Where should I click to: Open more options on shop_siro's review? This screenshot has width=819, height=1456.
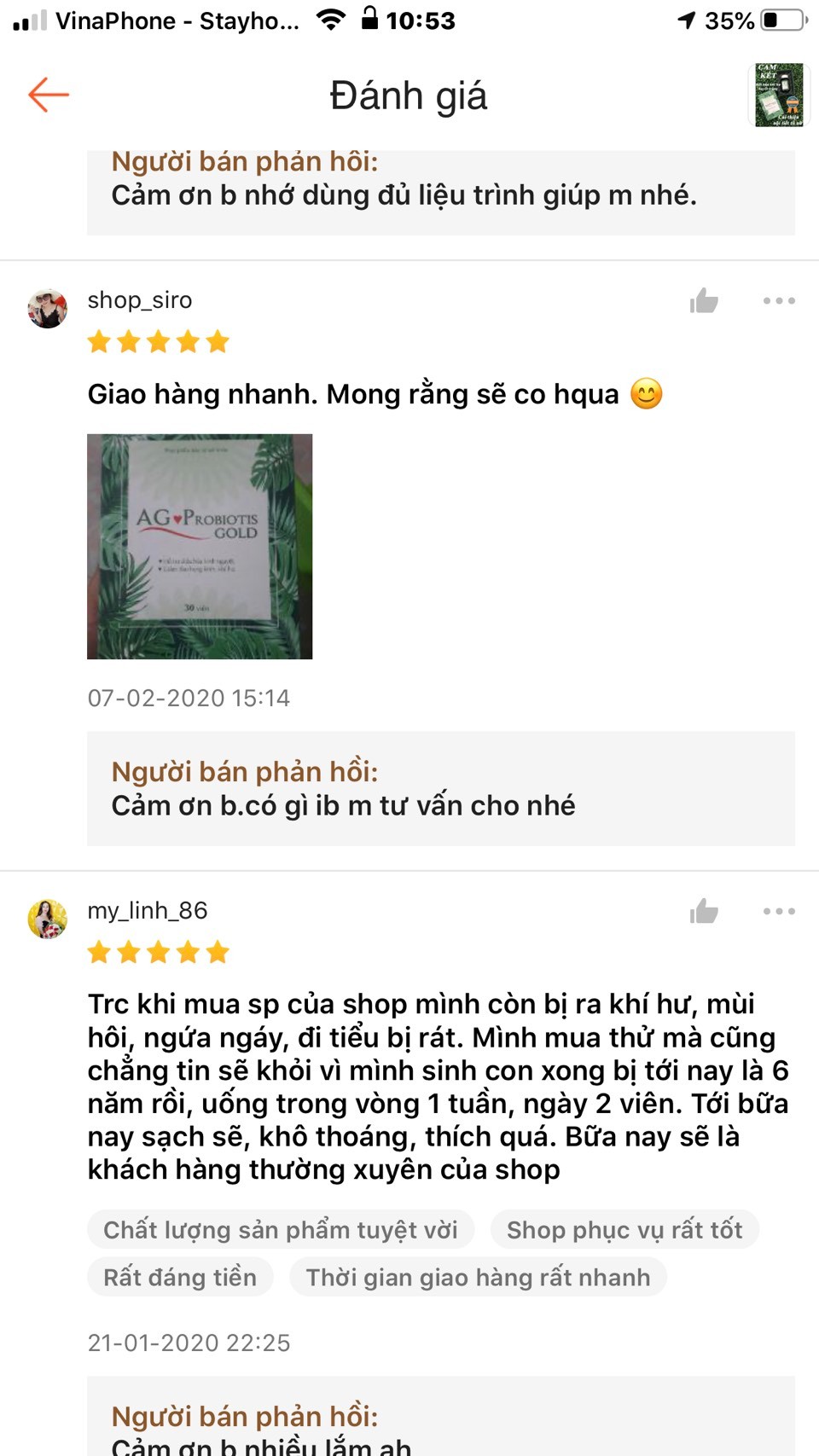pyautogui.click(x=779, y=300)
